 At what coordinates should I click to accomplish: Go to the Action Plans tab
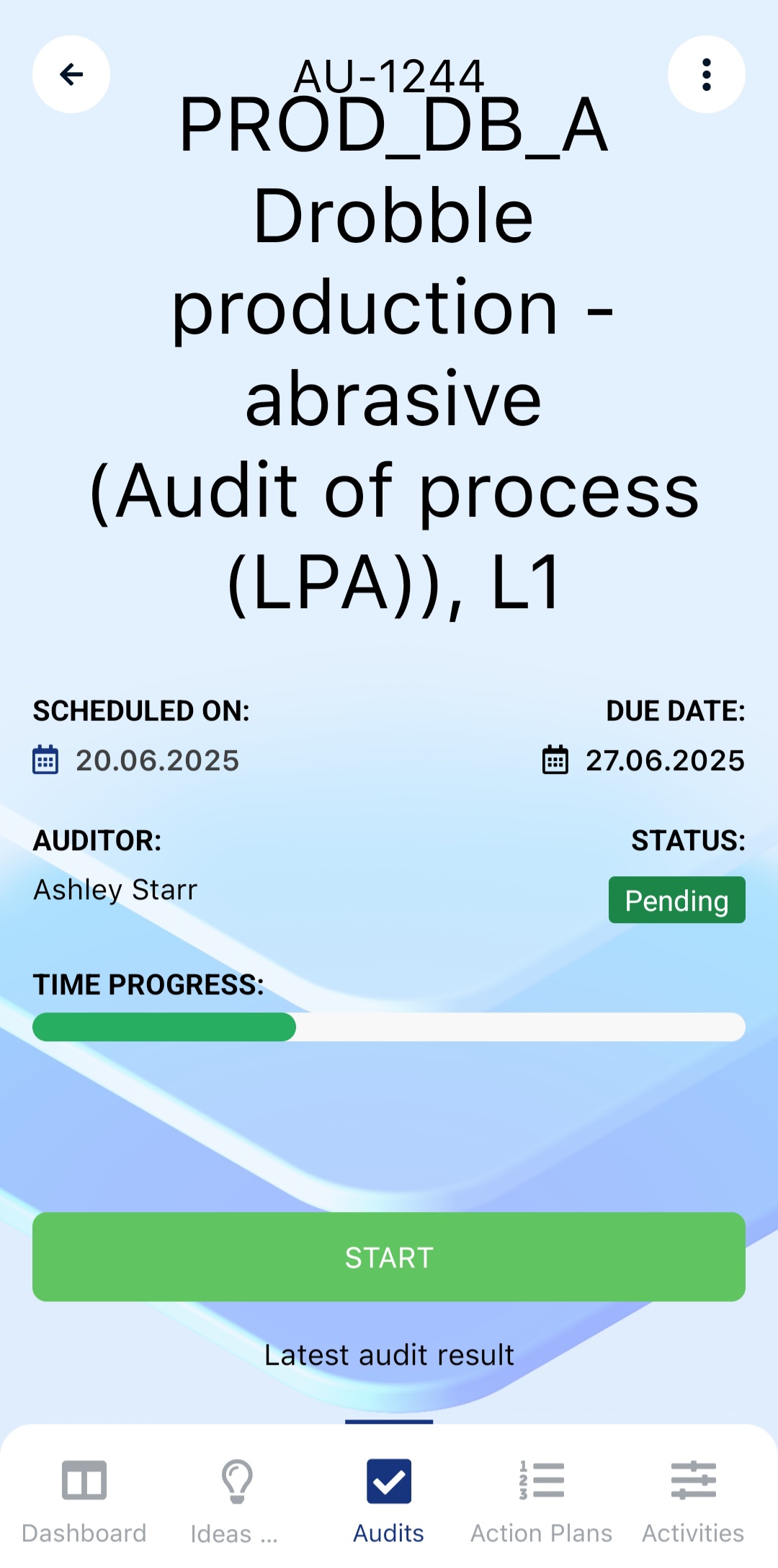pyautogui.click(x=541, y=1500)
